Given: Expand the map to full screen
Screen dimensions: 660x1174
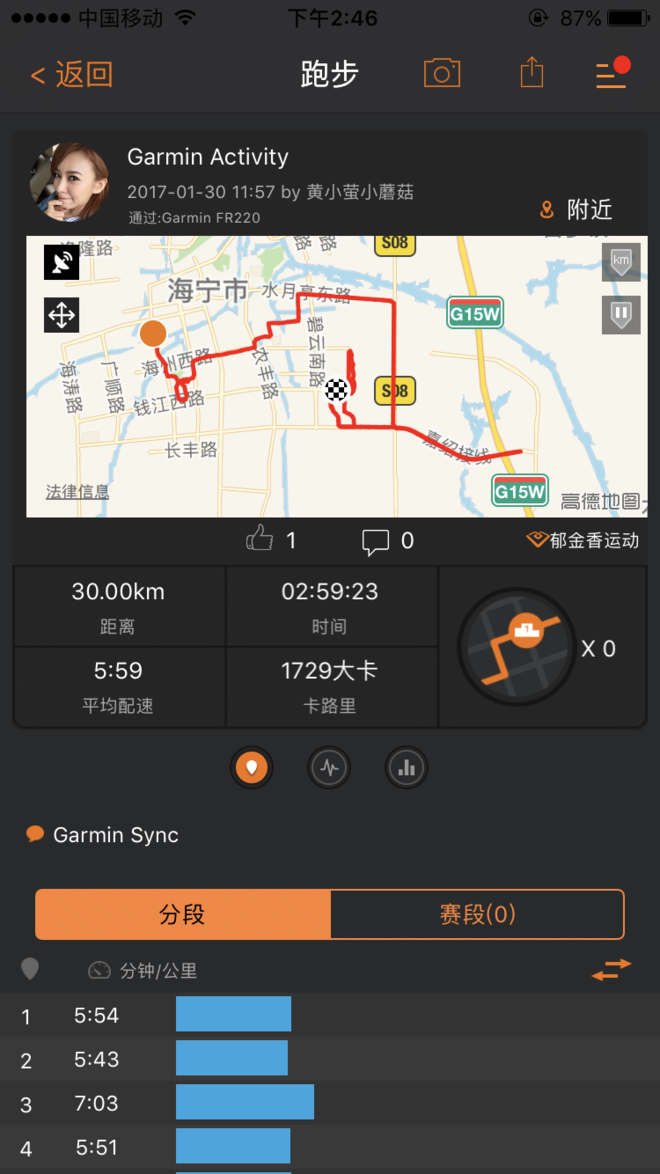Looking at the screenshot, I should 61,316.
